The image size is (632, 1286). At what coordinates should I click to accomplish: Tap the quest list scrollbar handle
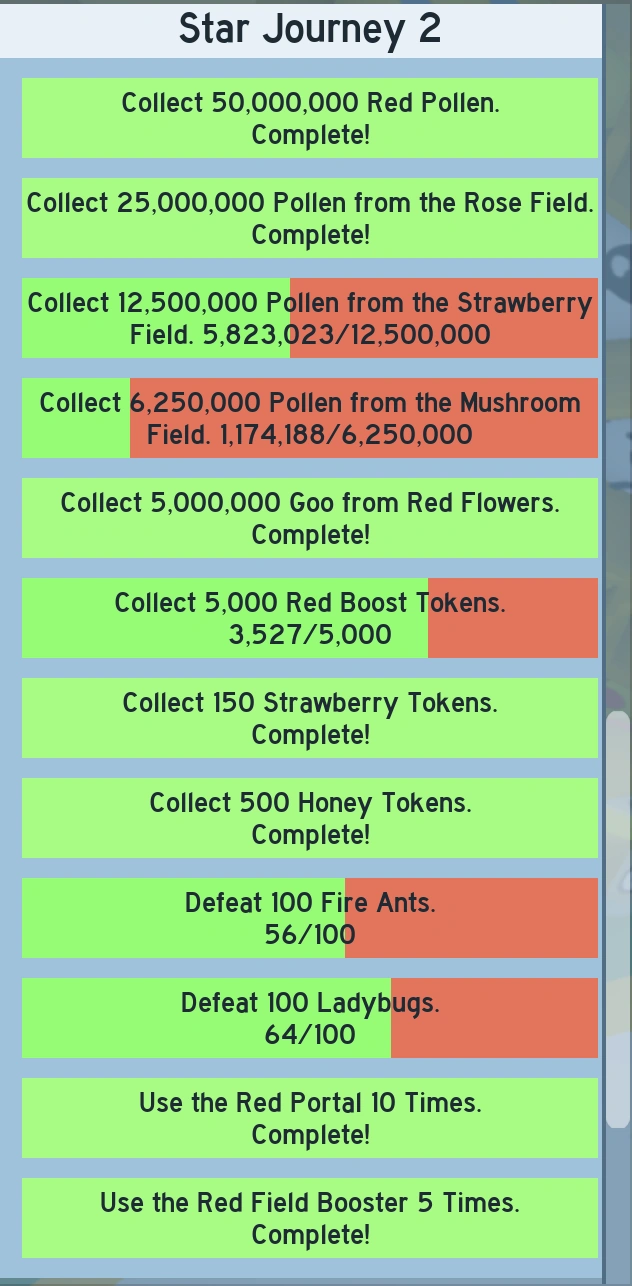point(619,920)
